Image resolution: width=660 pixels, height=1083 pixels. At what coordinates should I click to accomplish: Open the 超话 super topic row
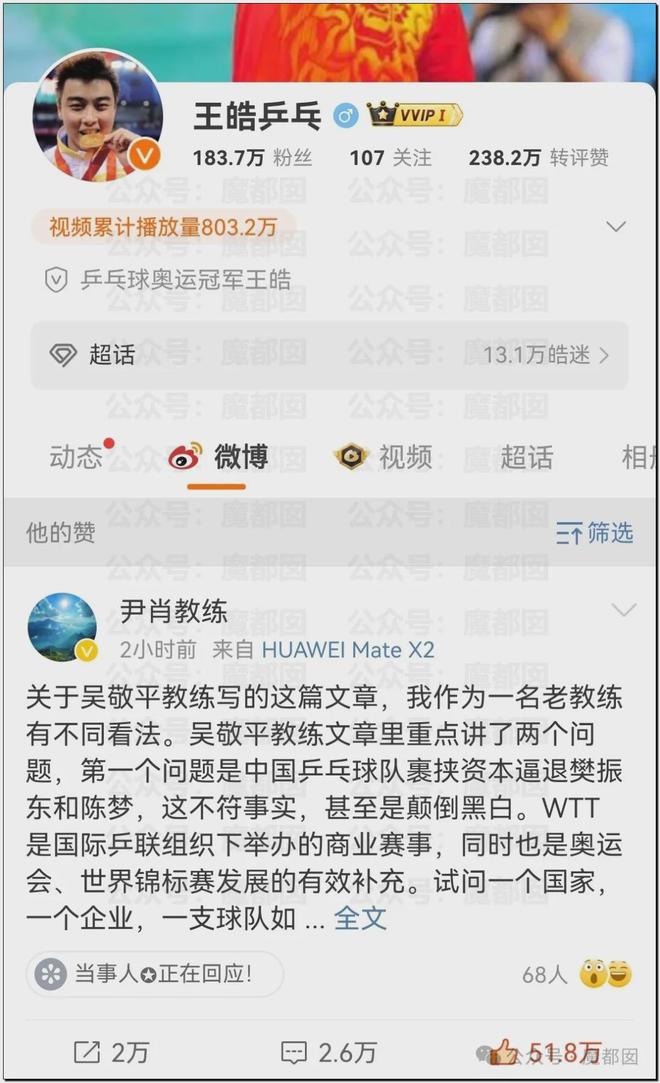coord(328,354)
